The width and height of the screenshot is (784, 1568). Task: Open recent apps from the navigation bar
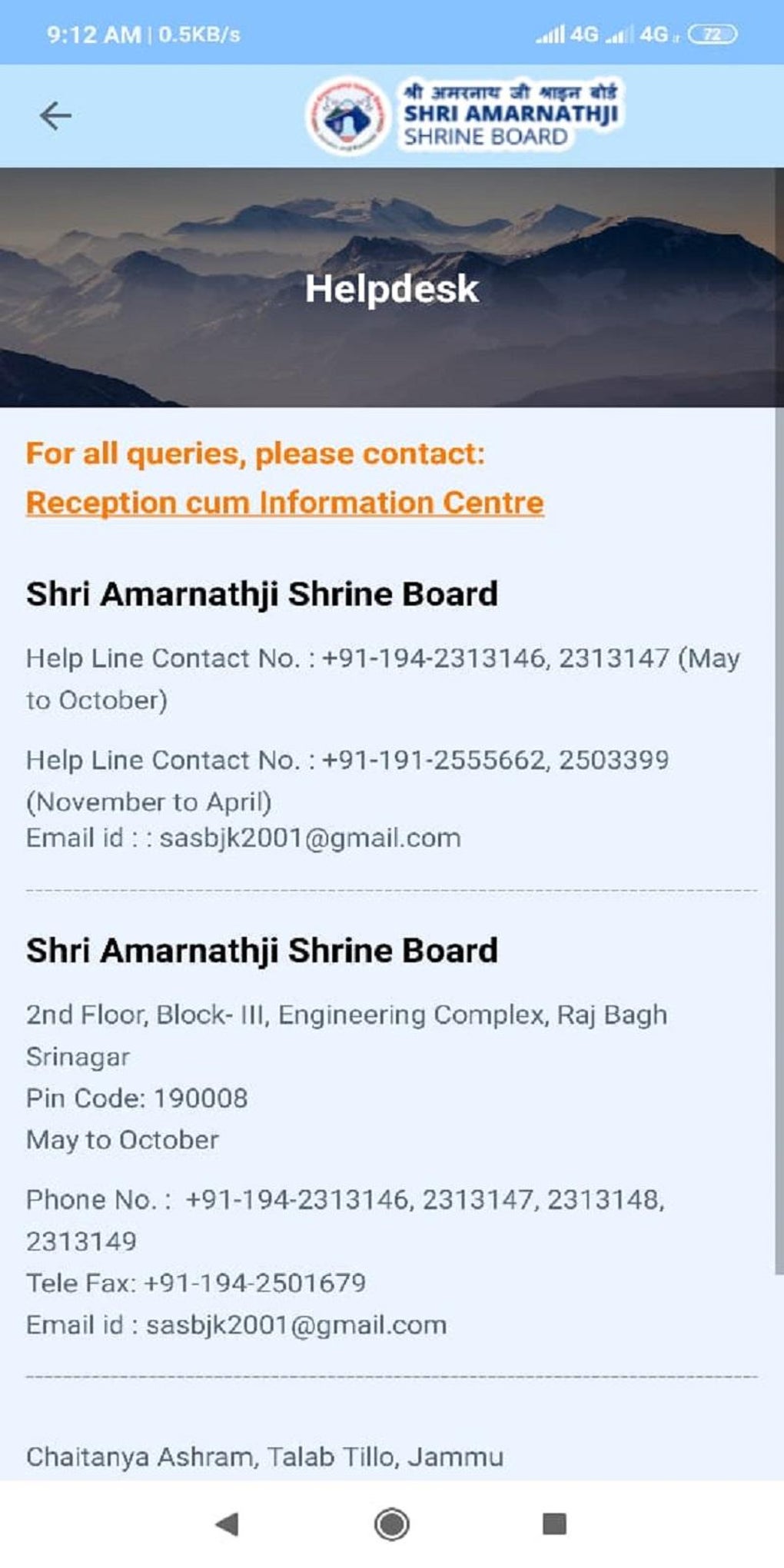[x=554, y=1523]
